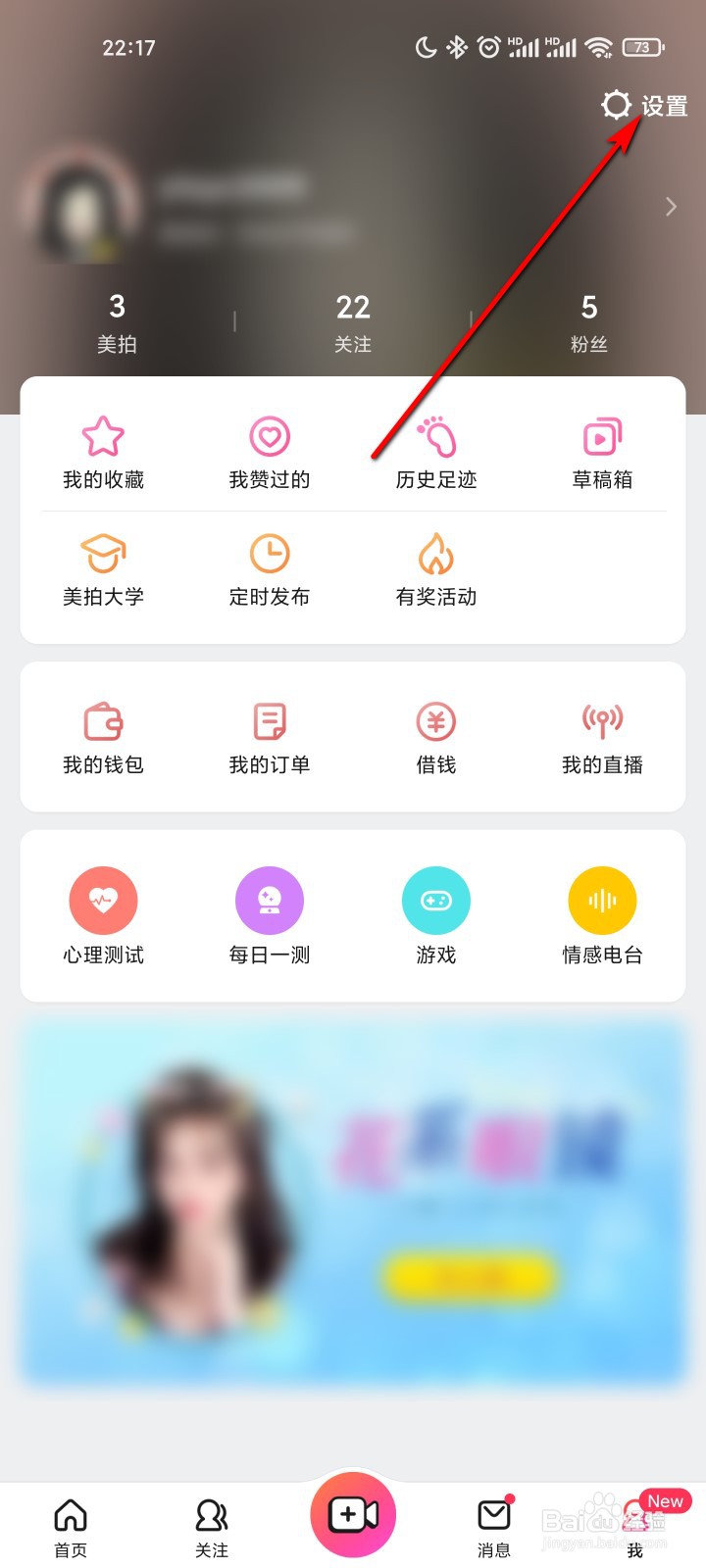This screenshot has height=1568, width=706.
Task: Open the 我赞过的 liked videos icon
Action: click(270, 438)
